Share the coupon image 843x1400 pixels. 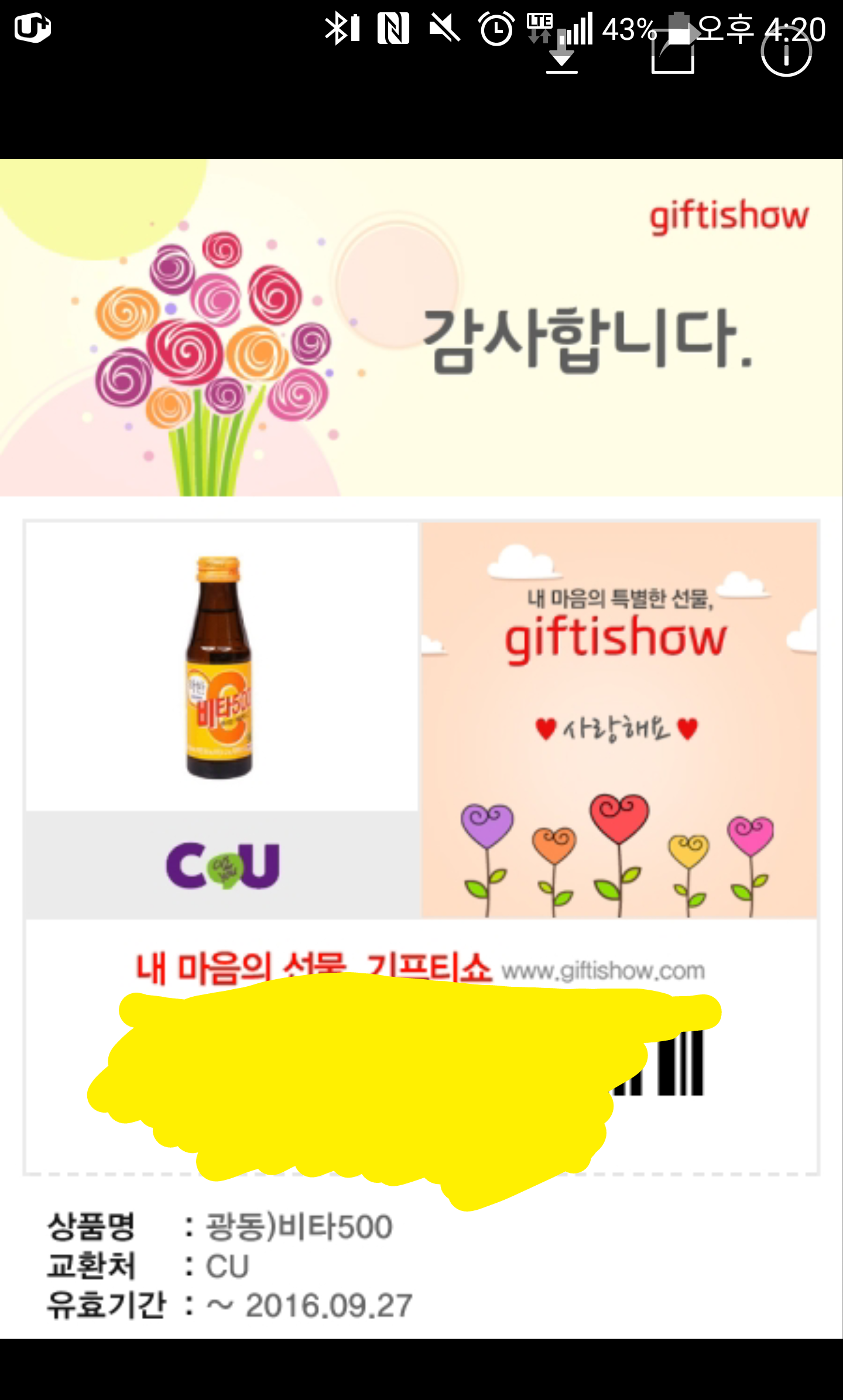coord(673,50)
